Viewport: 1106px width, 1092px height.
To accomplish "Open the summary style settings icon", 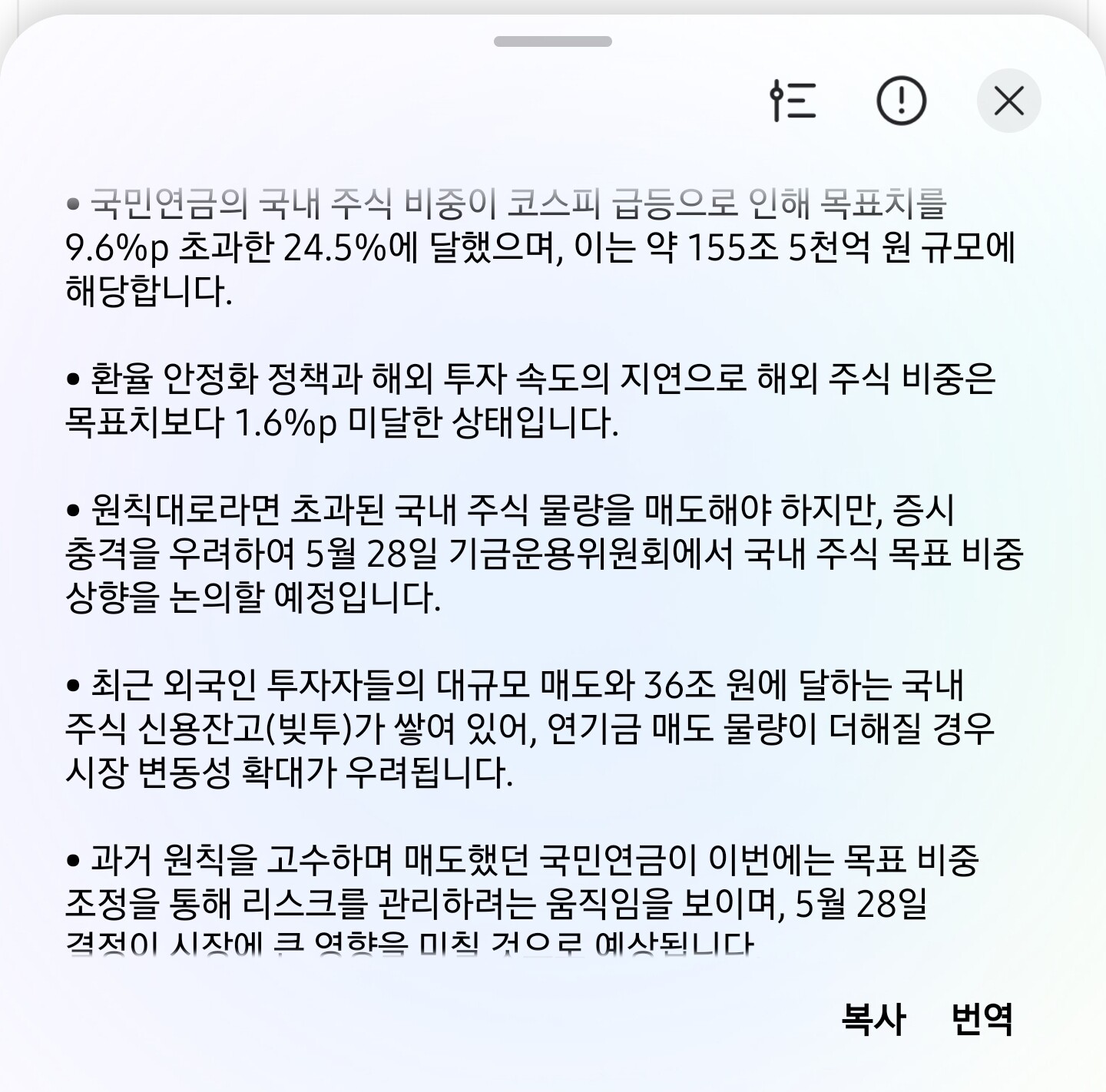I will click(793, 101).
